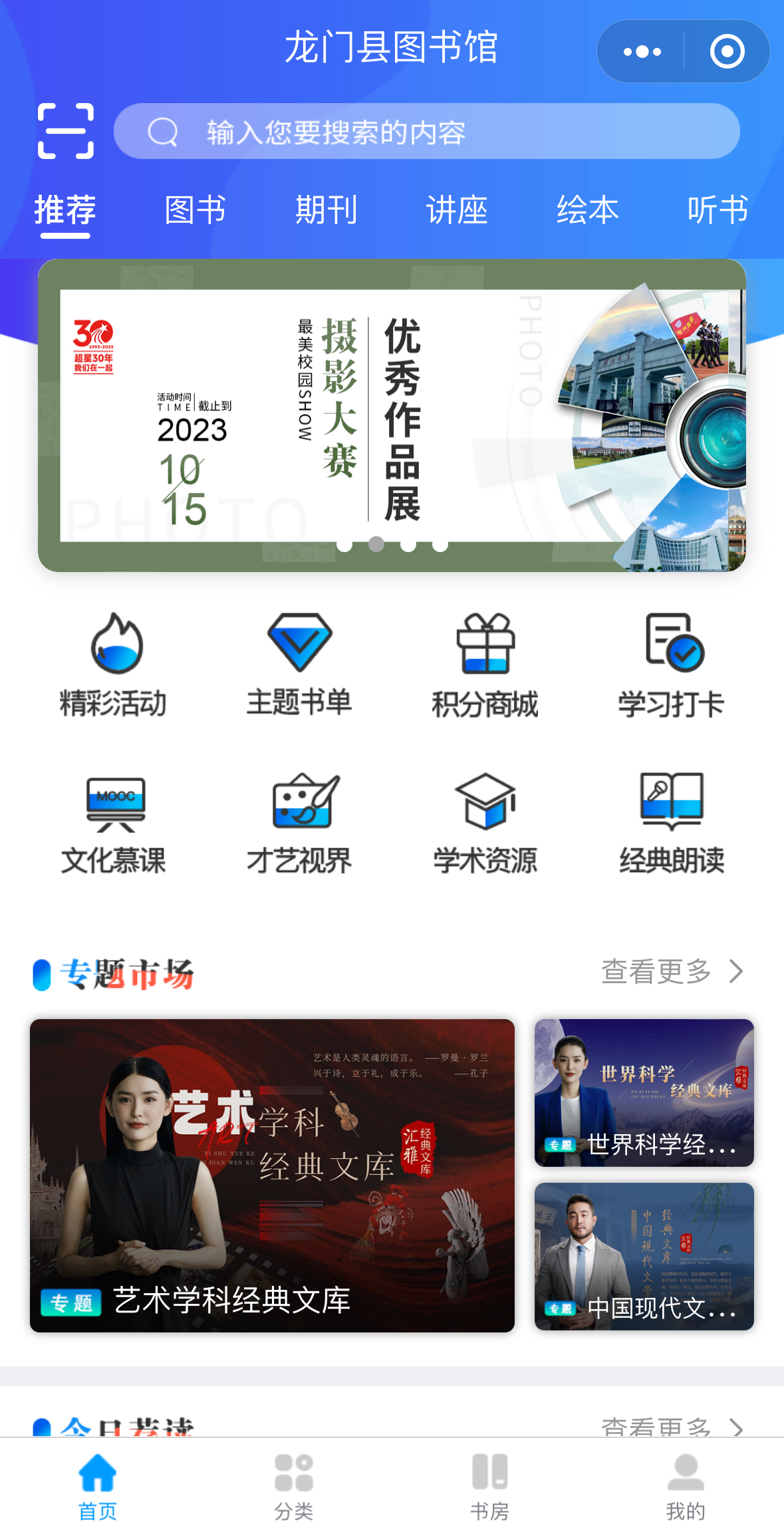The height and width of the screenshot is (1532, 784).
Task: Open the photography contest banner
Action: (x=392, y=415)
